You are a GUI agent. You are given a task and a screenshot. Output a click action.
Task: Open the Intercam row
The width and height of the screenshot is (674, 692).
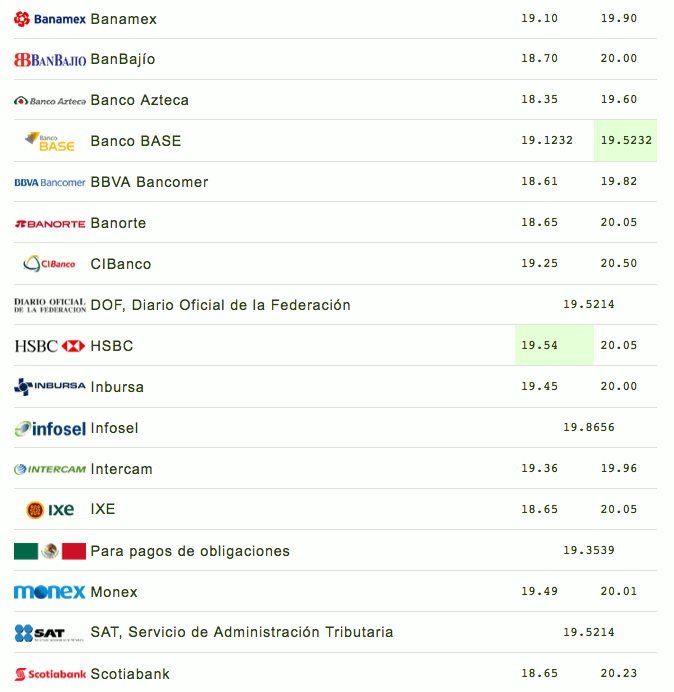coord(121,469)
